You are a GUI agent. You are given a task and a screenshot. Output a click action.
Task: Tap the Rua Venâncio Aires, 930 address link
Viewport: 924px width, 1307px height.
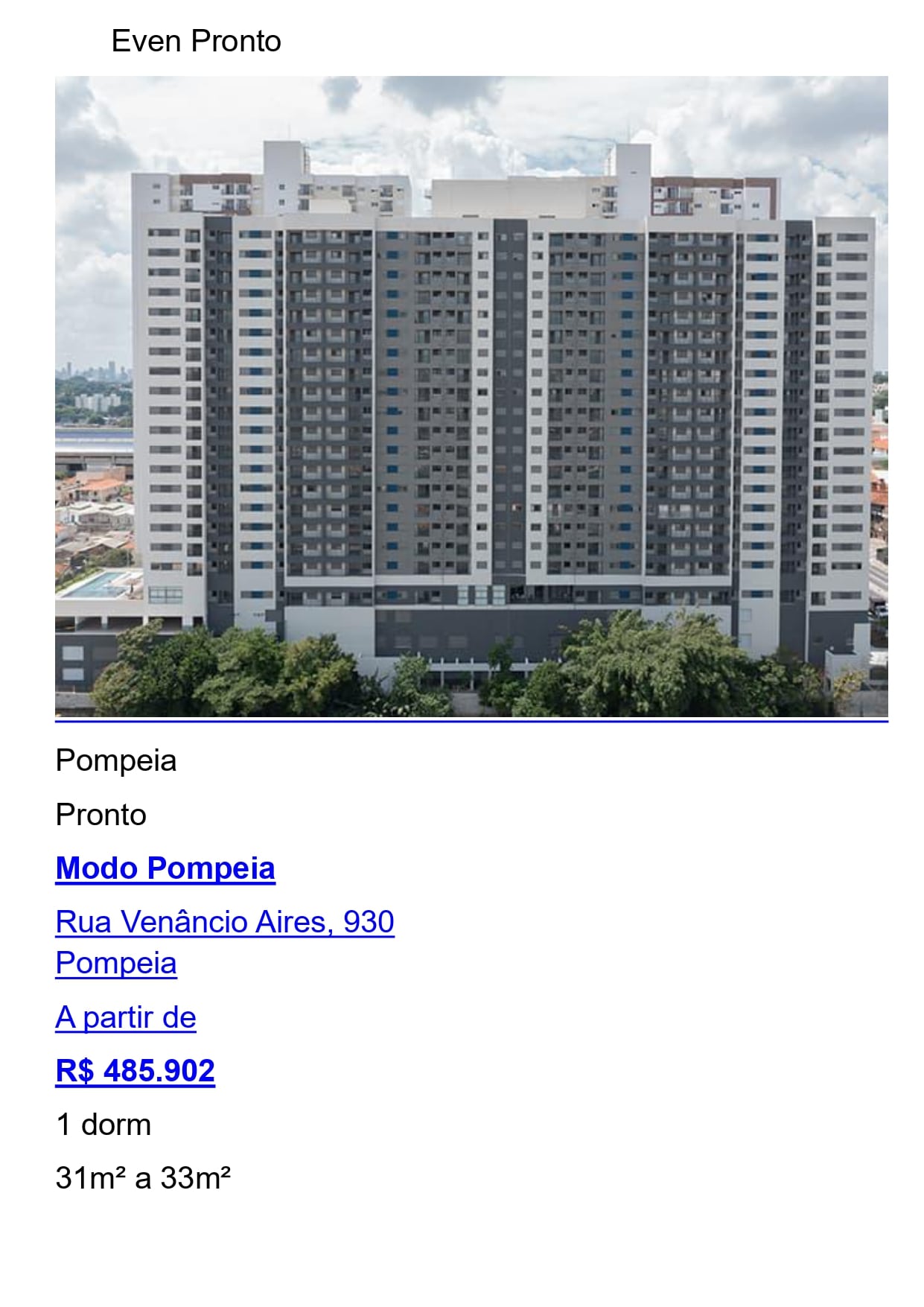[225, 922]
